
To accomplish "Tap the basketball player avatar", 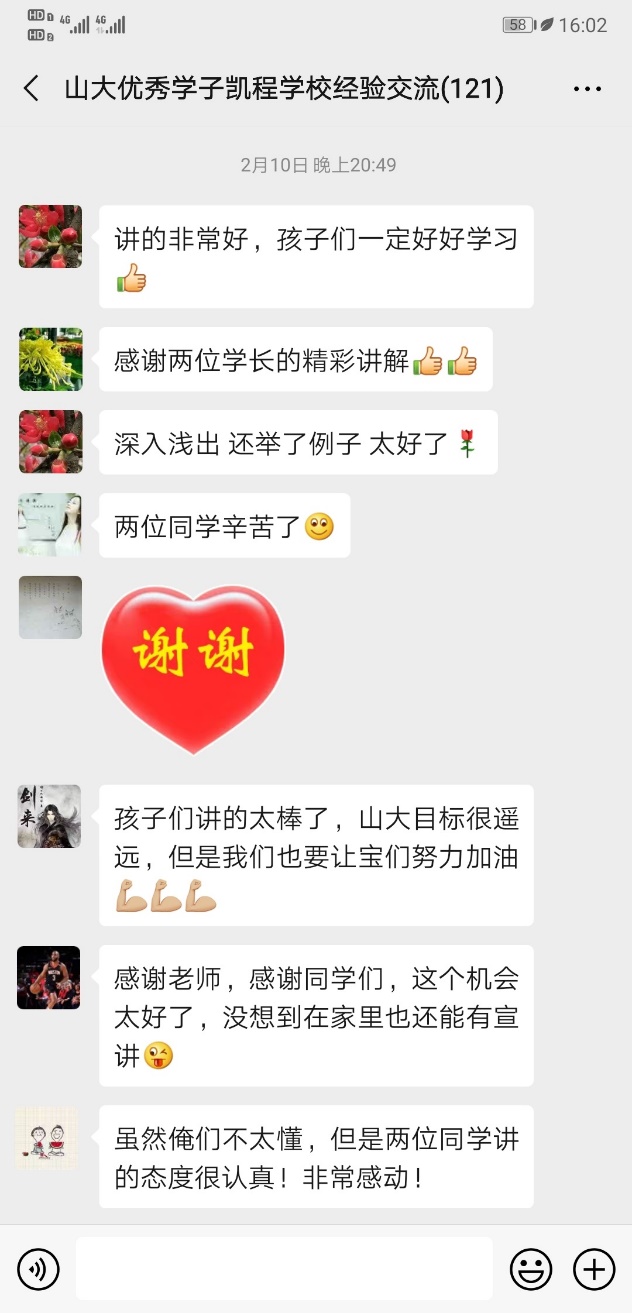I will pyautogui.click(x=50, y=977).
